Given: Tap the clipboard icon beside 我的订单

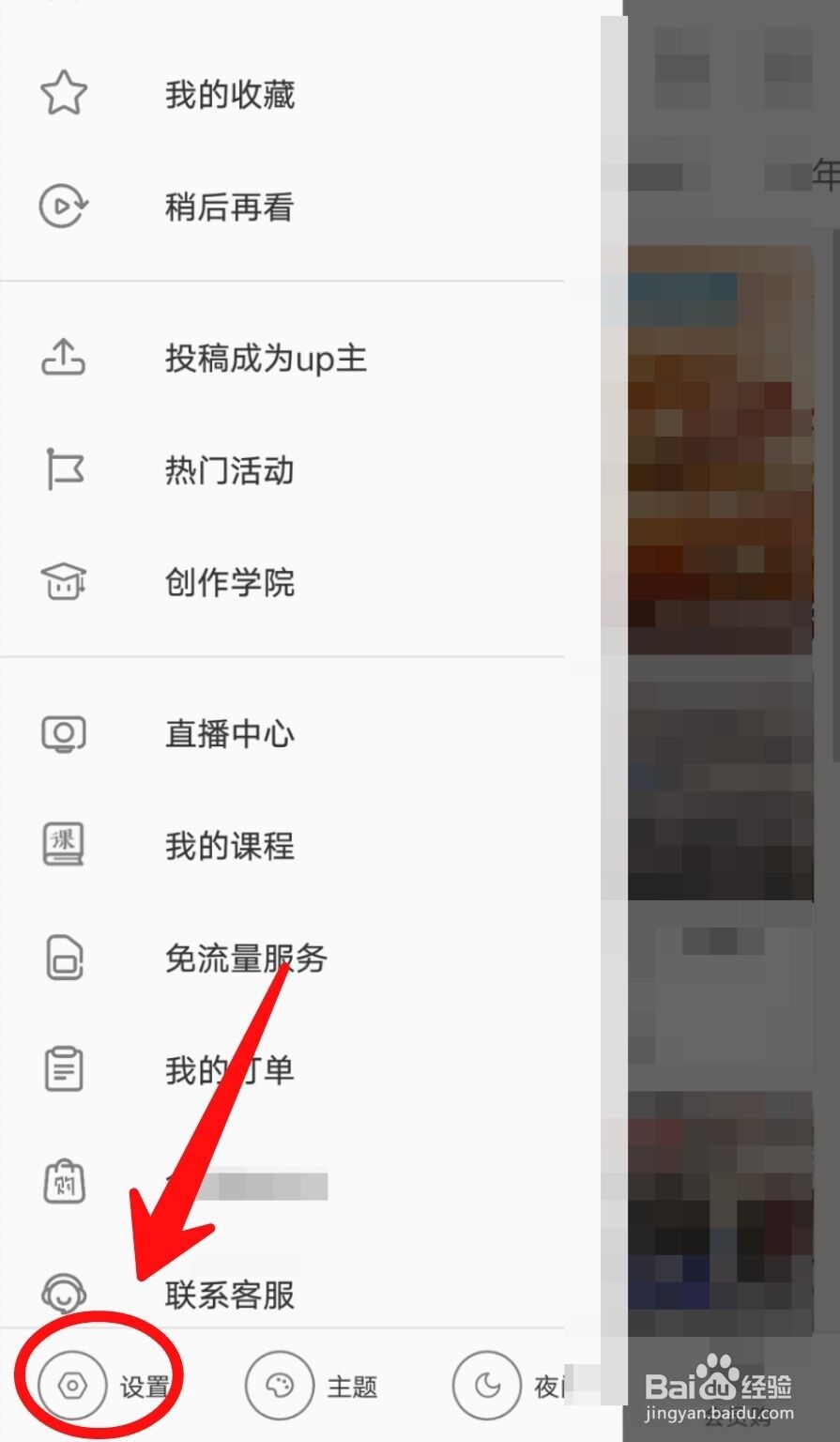Looking at the screenshot, I should pos(63,1068).
